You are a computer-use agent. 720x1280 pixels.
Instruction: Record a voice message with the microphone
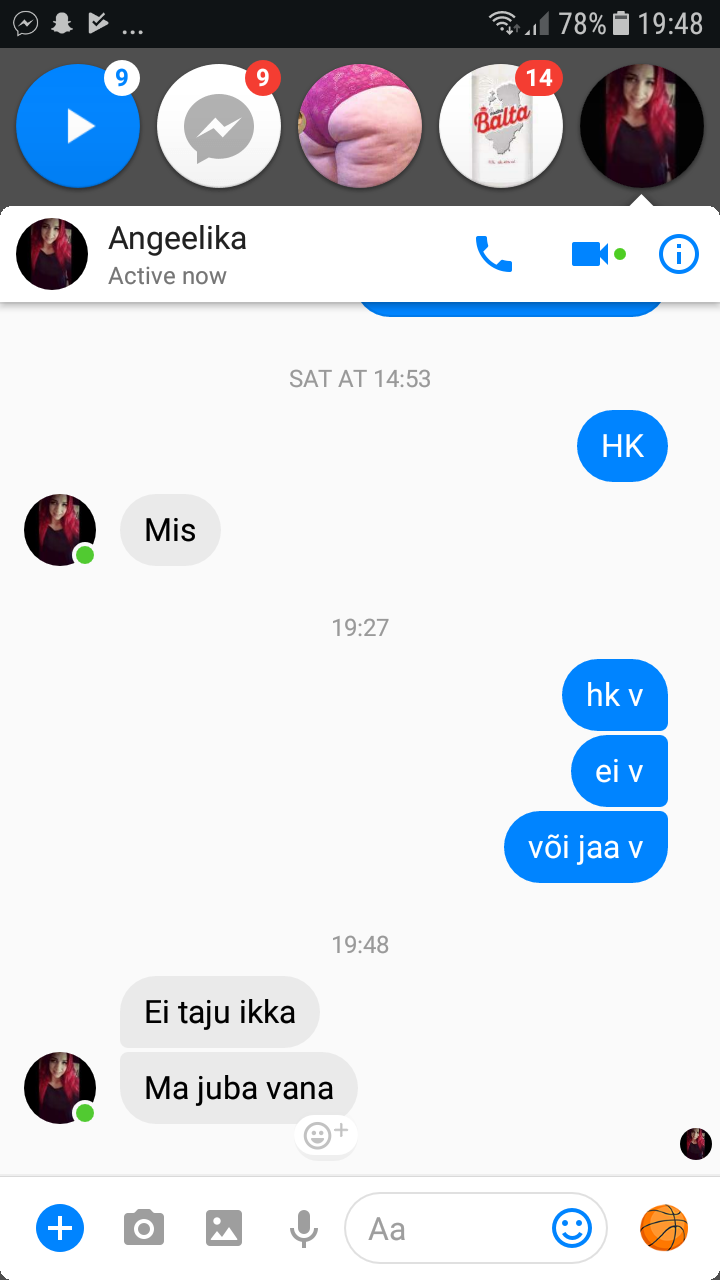click(304, 1228)
